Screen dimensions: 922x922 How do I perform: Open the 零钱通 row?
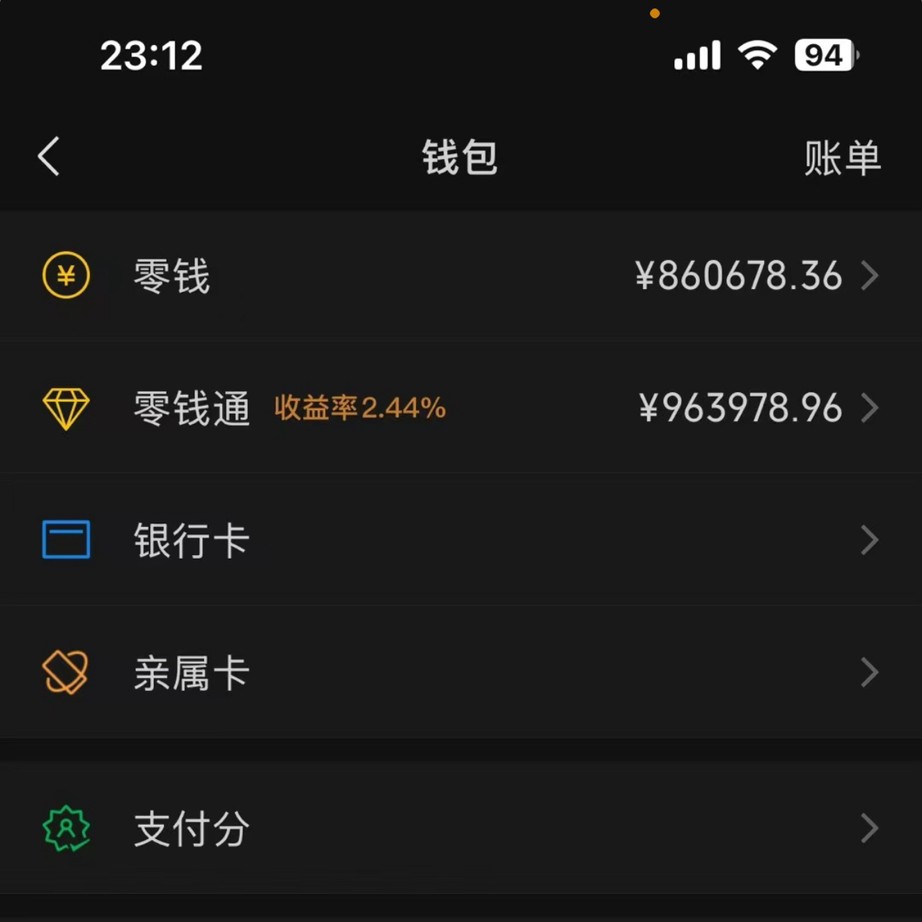460,408
